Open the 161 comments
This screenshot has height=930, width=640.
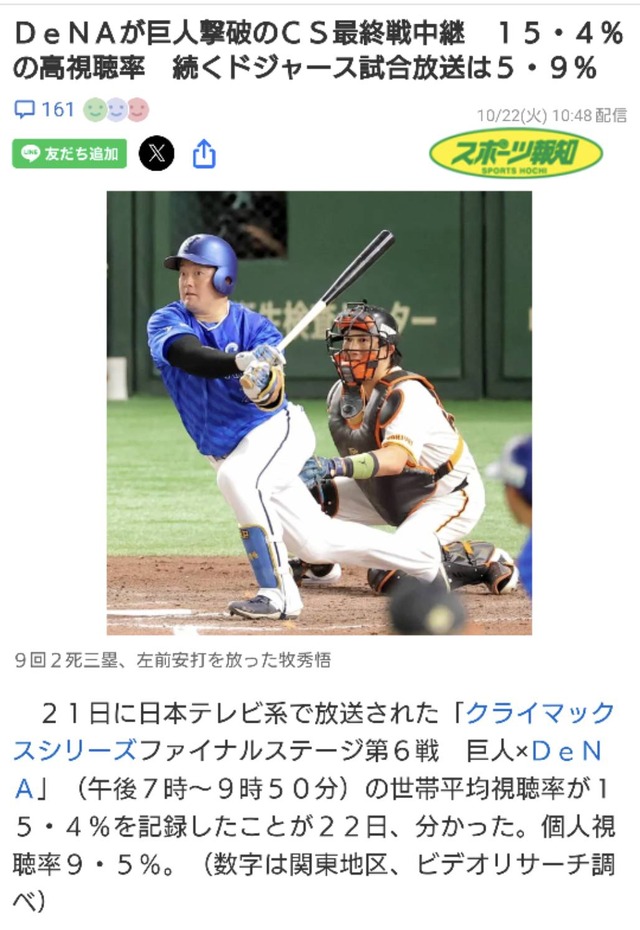tap(45, 109)
